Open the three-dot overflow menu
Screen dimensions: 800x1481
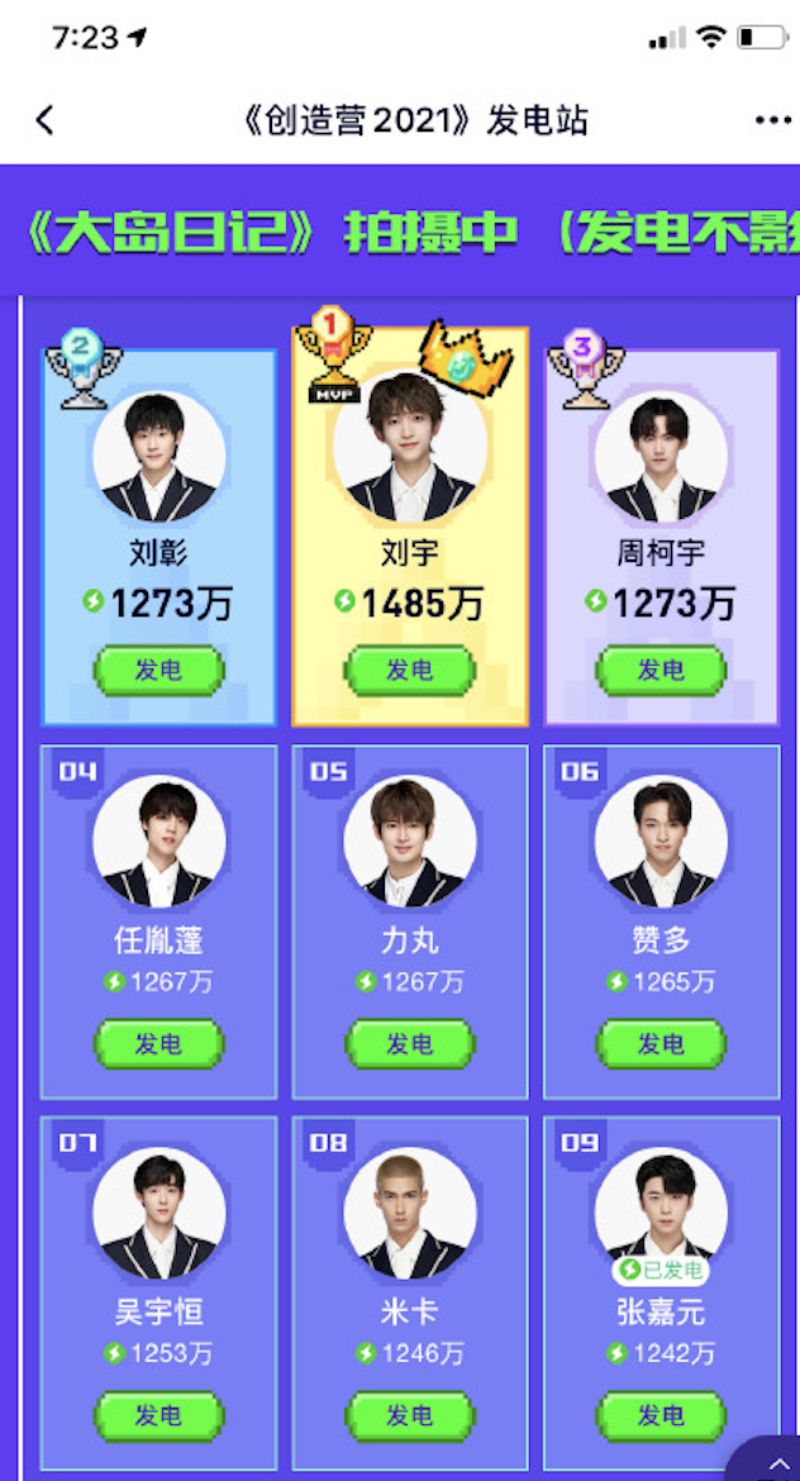(x=773, y=120)
